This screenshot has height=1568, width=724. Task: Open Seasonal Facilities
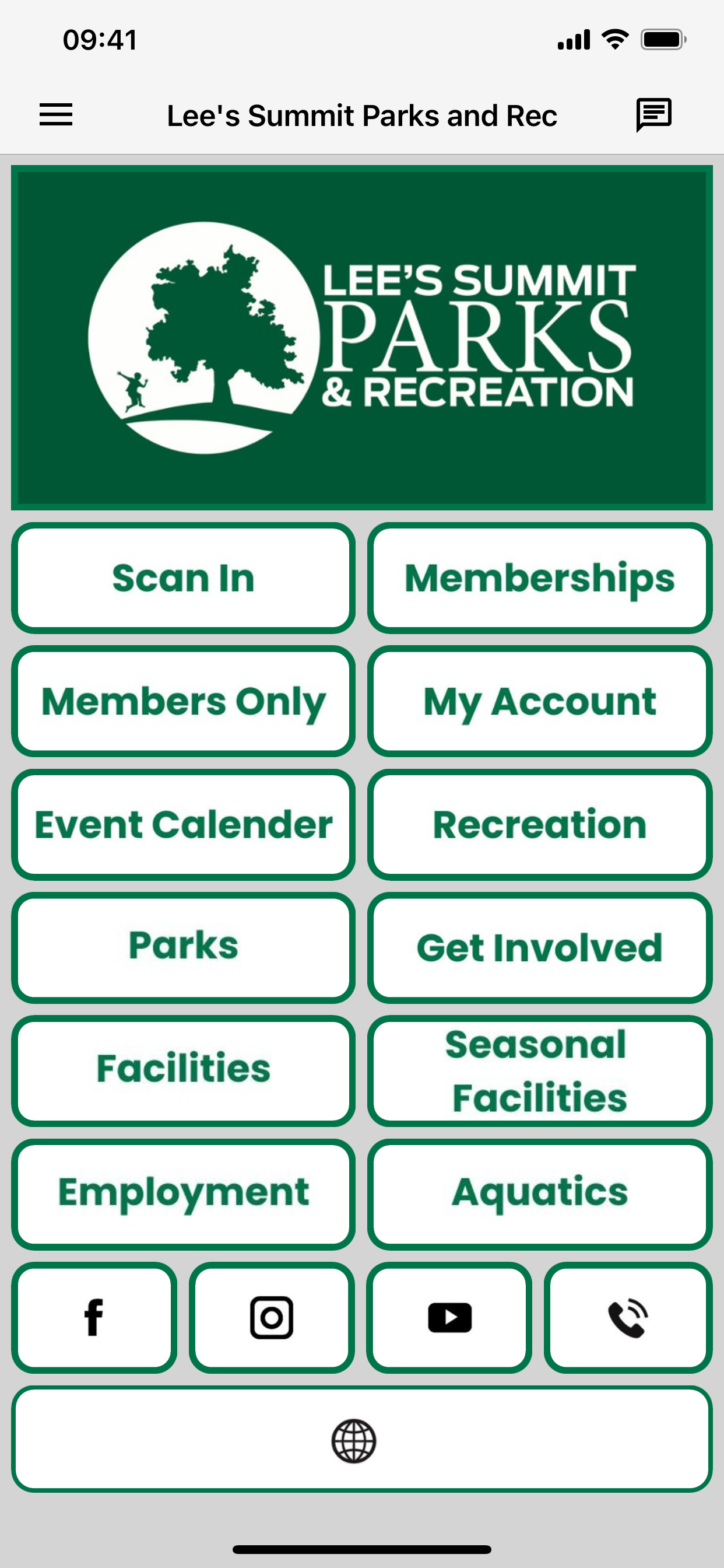(540, 1070)
